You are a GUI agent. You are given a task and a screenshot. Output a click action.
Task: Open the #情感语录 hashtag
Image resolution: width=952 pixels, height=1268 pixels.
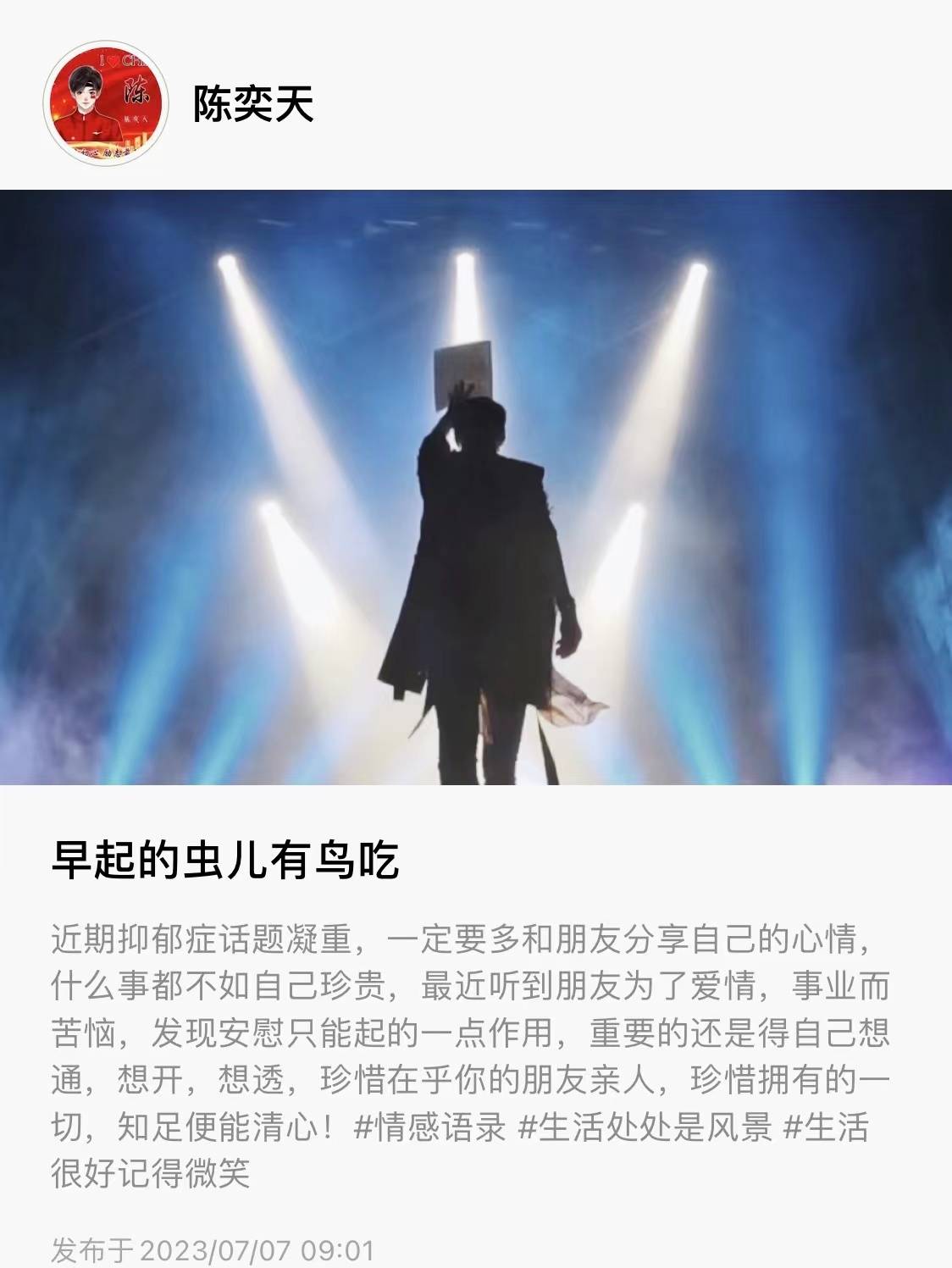pos(429,1127)
